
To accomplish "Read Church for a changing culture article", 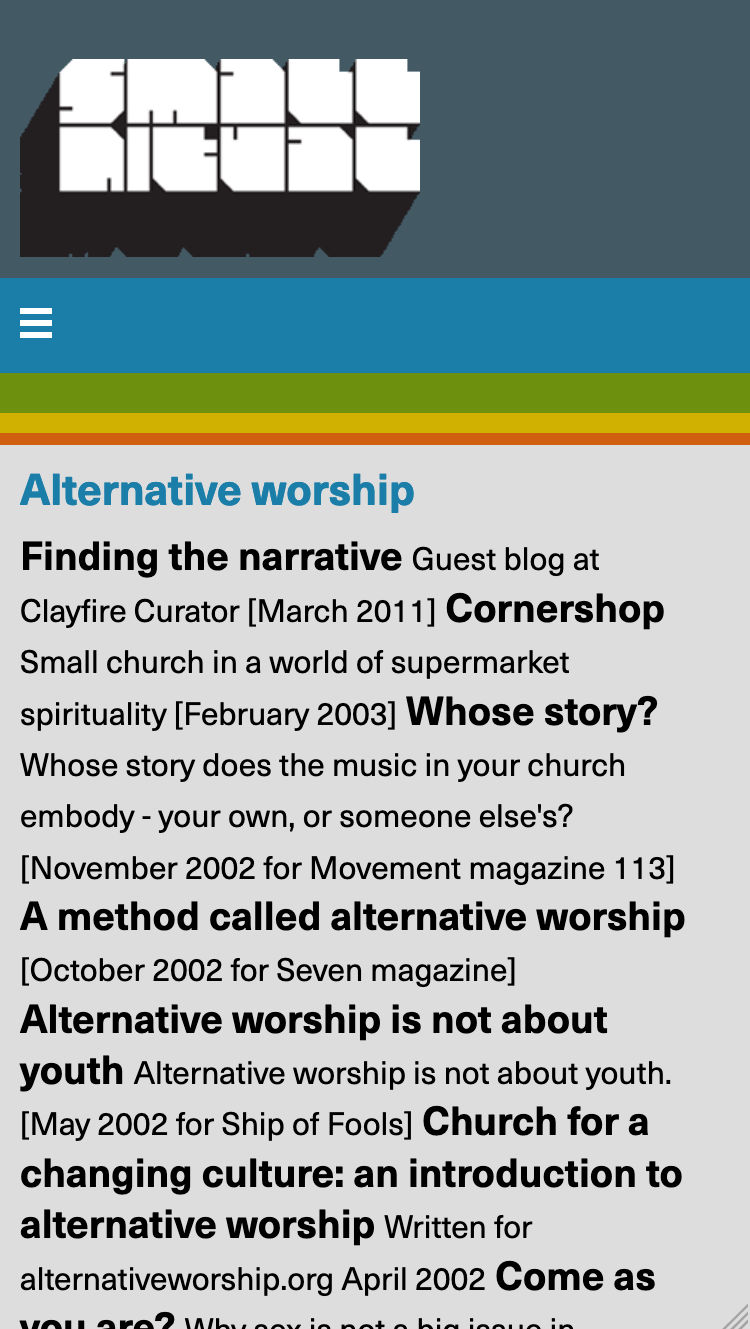I will [351, 1173].
